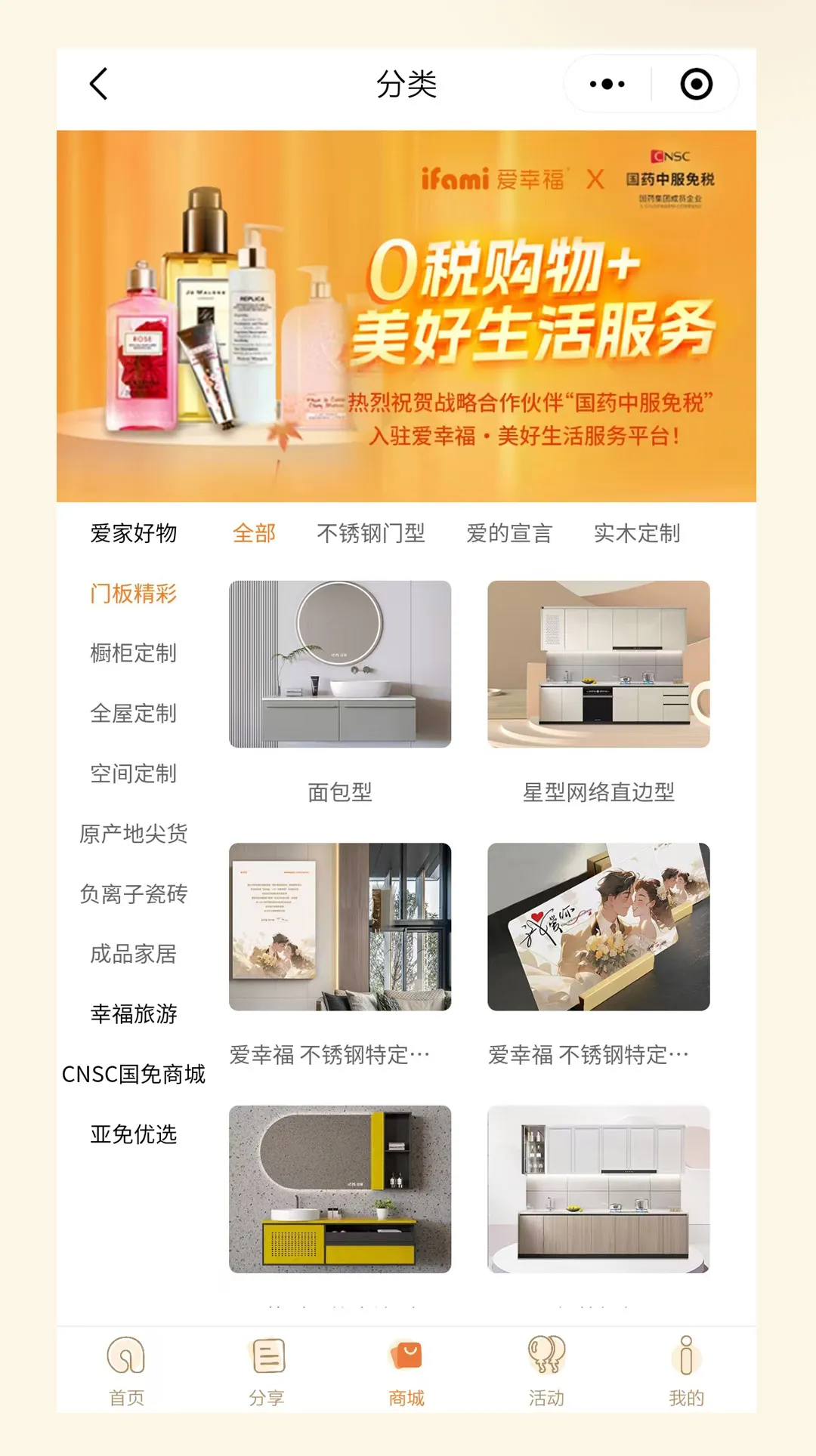Close the mini program via circle icon
Viewport: 816px width, 1456px height.
(x=696, y=84)
